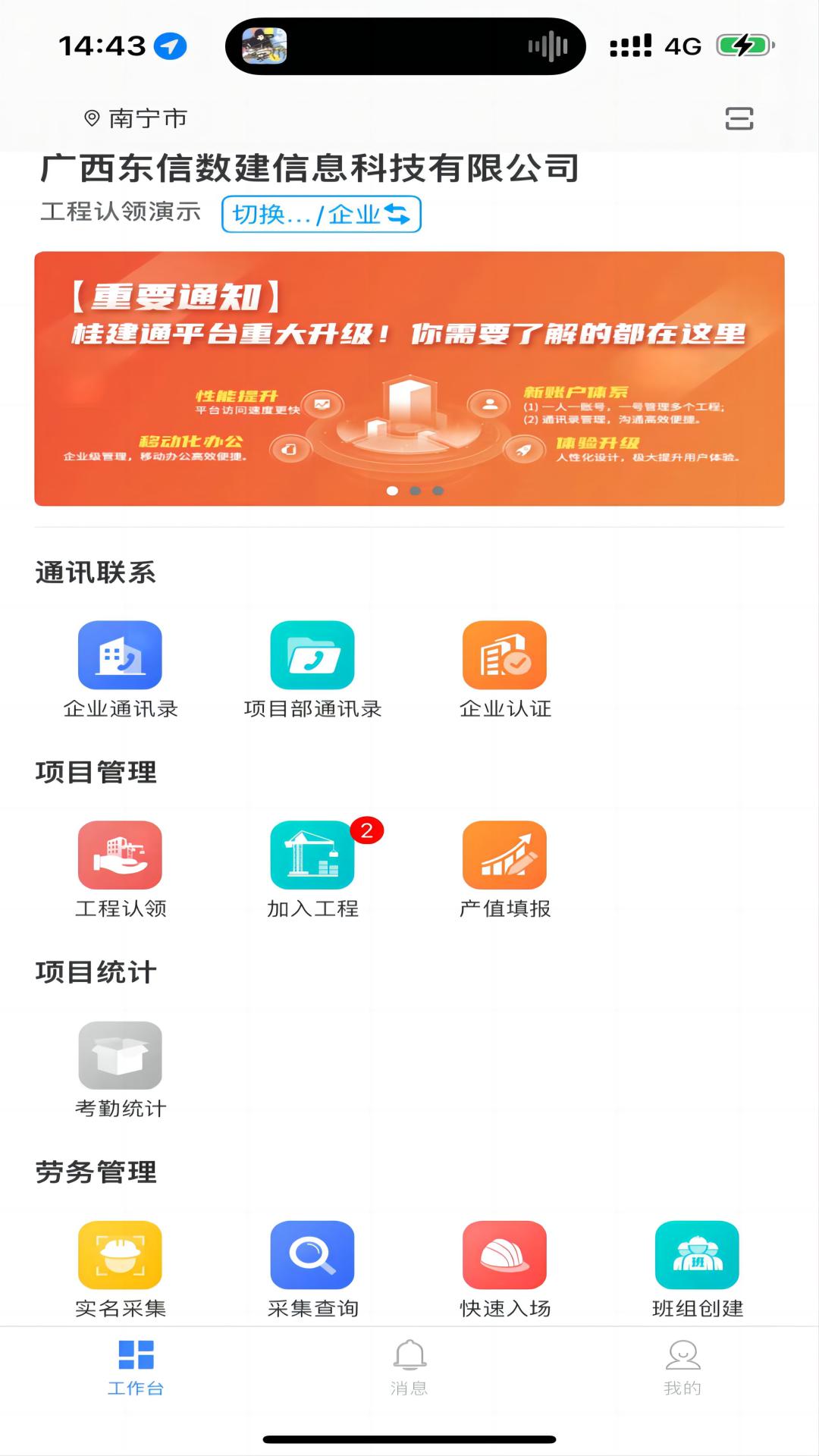Screen dimensions: 819x1456
Task: Switch to the 消息 tab
Action: [x=409, y=1368]
